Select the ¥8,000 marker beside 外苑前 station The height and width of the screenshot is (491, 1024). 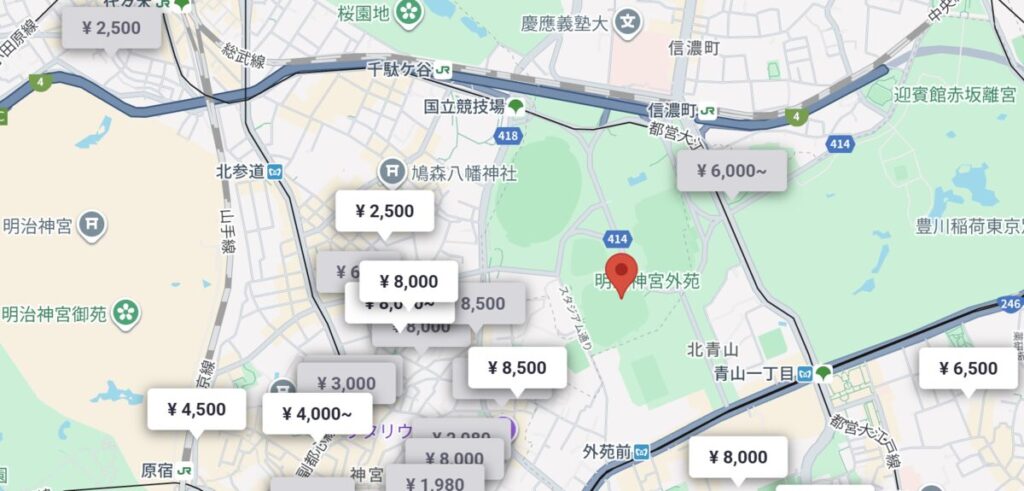(738, 458)
